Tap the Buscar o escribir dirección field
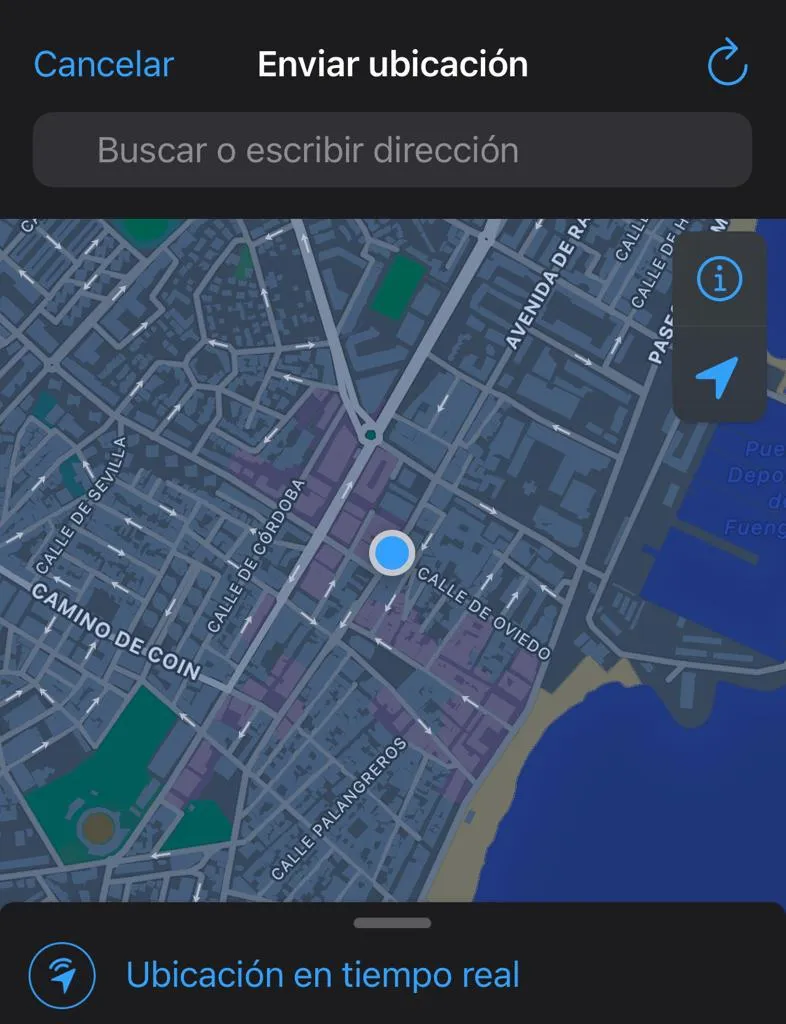The height and width of the screenshot is (1024, 786). pyautogui.click(x=393, y=150)
